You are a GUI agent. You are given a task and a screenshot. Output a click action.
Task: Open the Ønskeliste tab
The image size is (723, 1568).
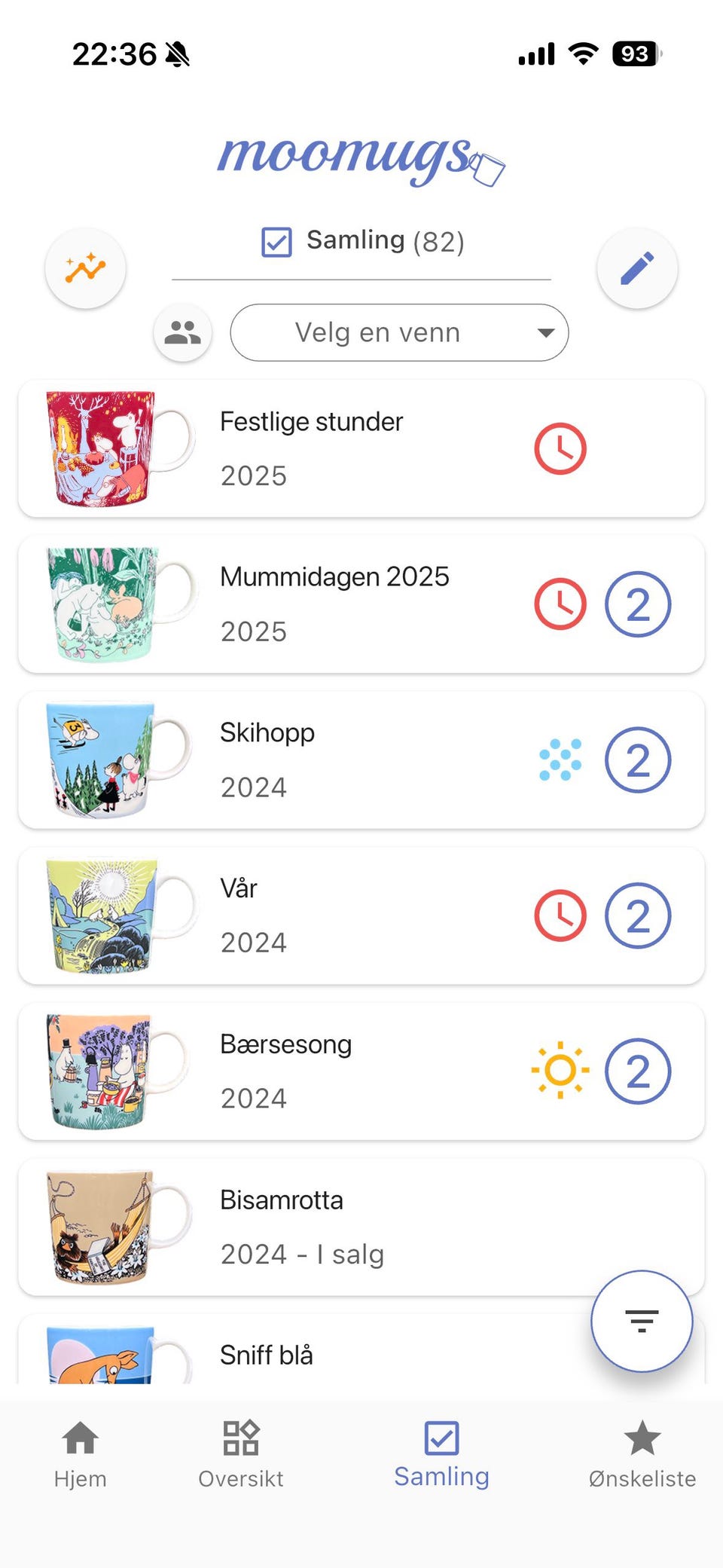(x=642, y=1454)
